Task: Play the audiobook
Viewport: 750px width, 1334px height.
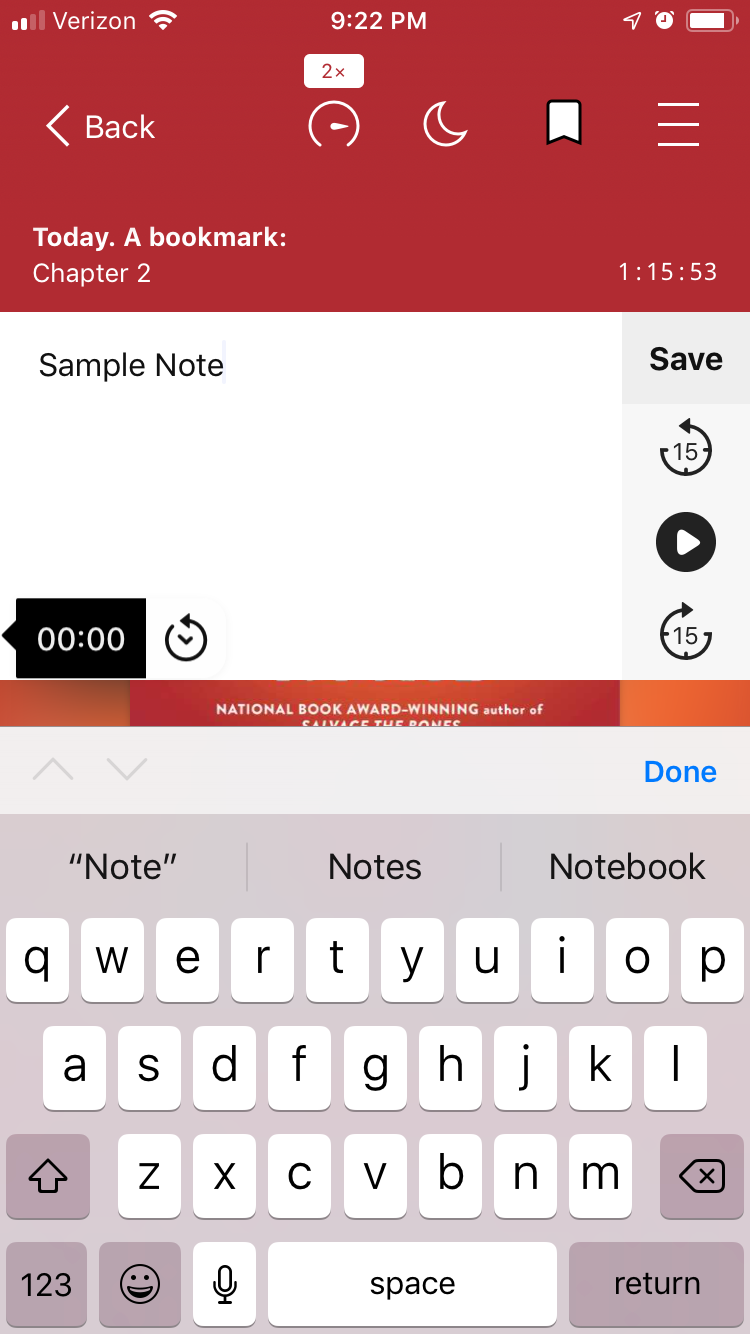Action: coord(686,542)
